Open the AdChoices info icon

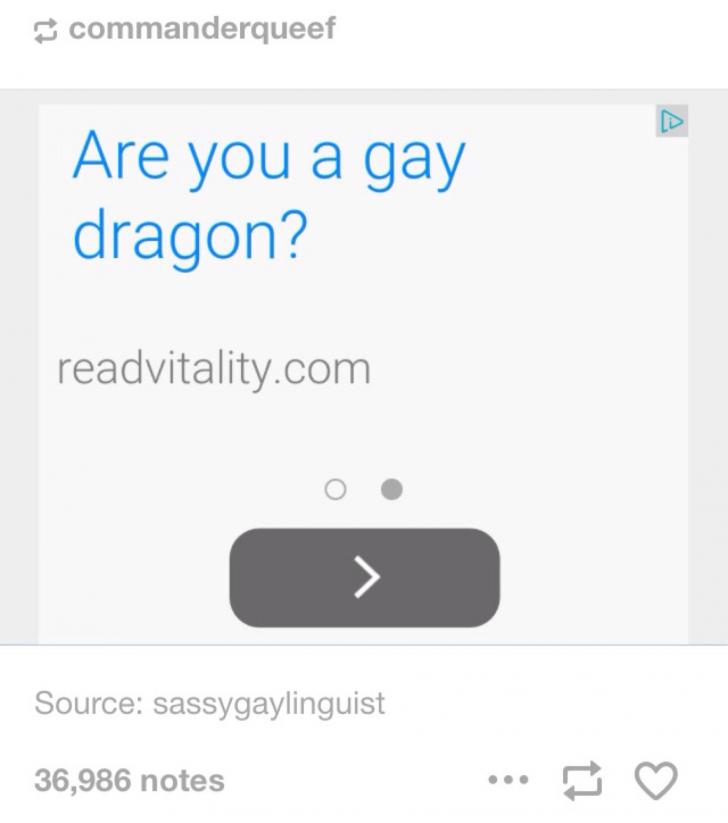point(672,123)
